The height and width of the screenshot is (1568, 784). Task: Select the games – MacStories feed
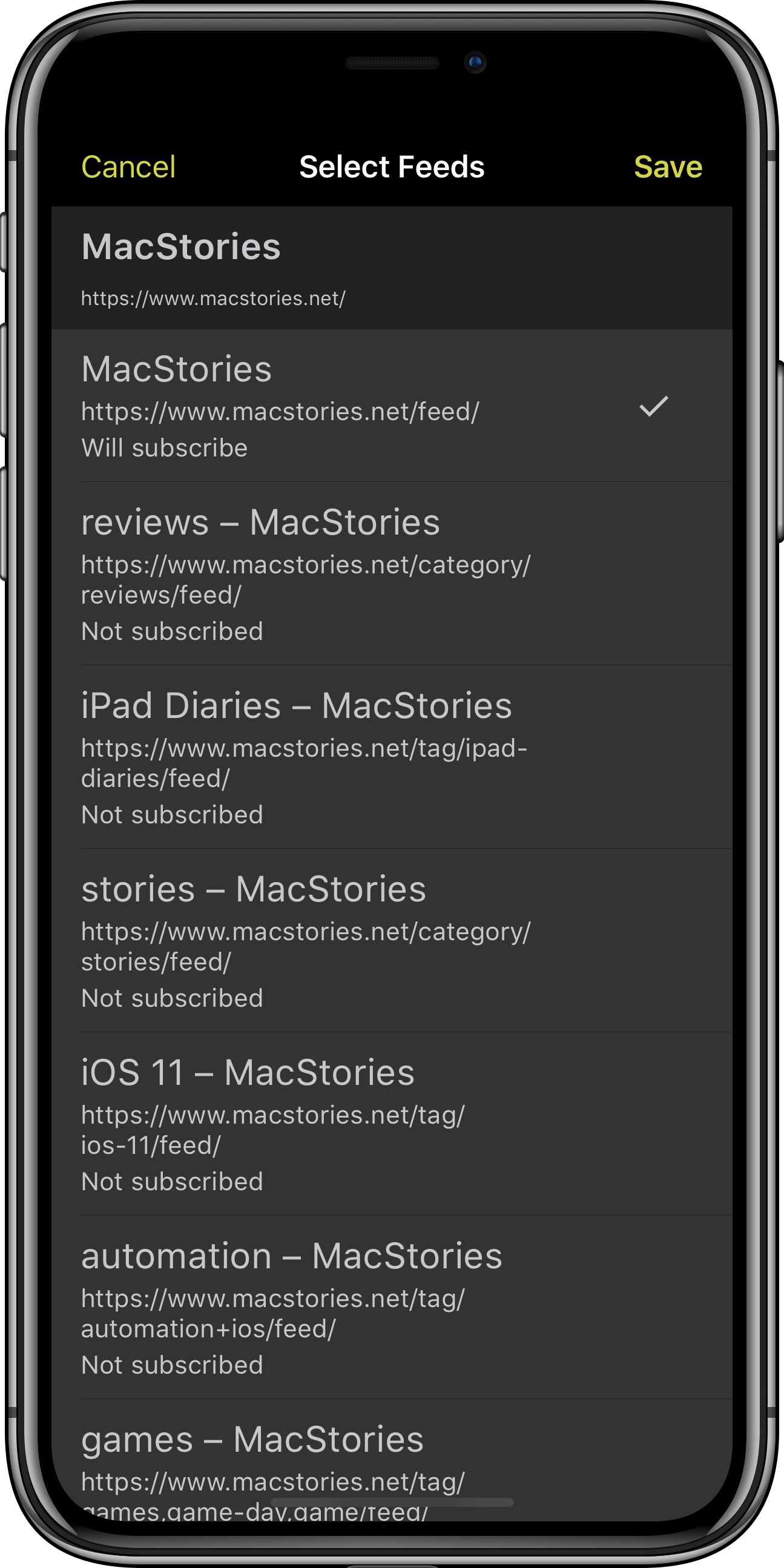(x=391, y=1461)
